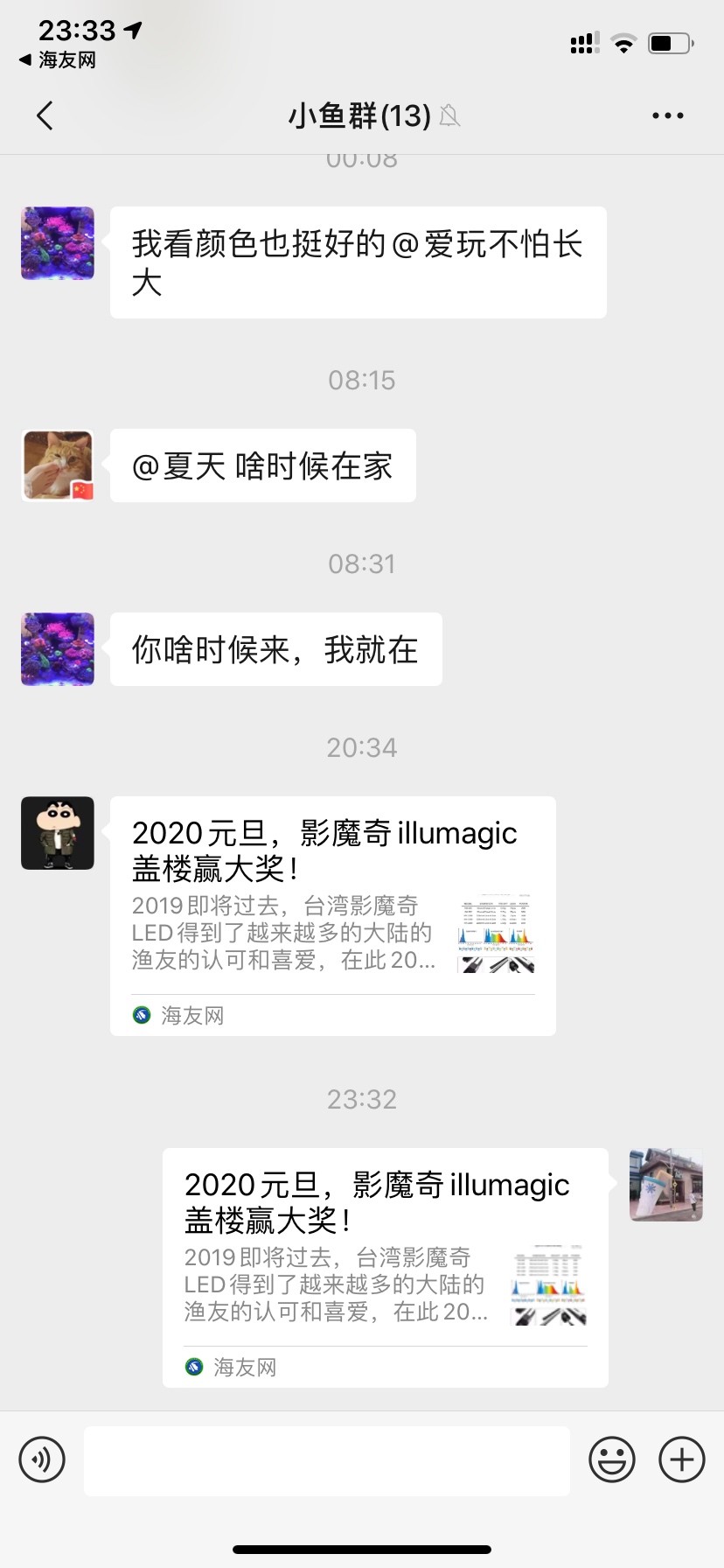This screenshot has height=1568, width=724.
Task: View your own avatar profile
Action: coord(665,1185)
